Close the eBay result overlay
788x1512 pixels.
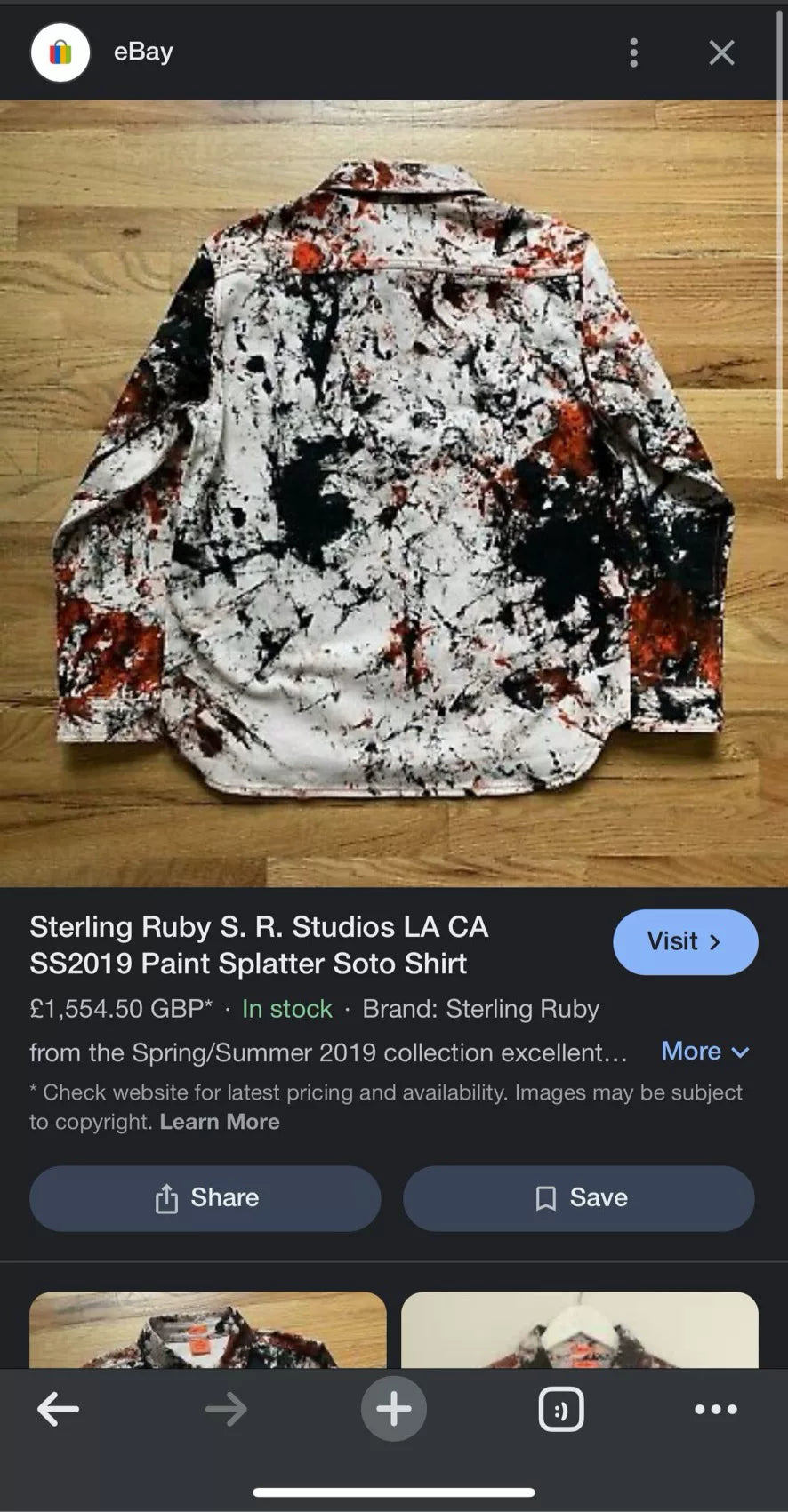coord(721,52)
